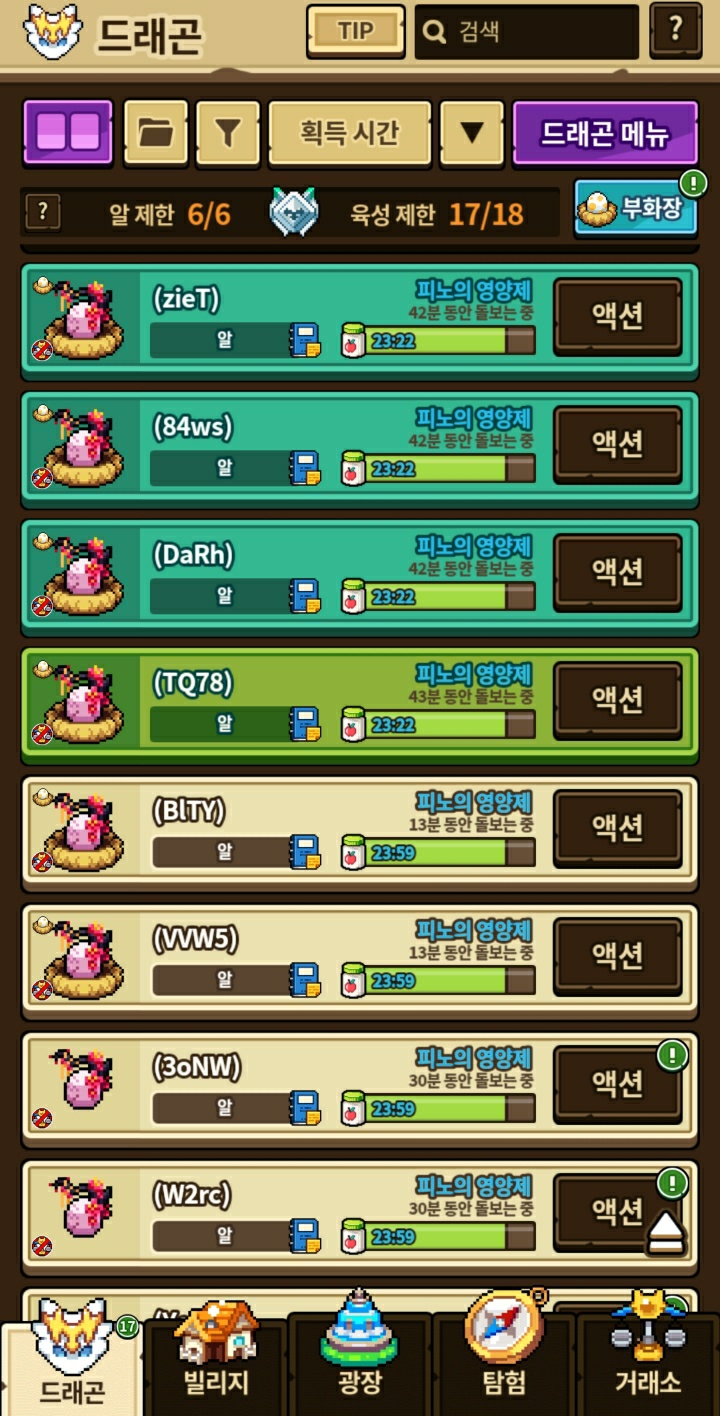Tap 액션 for the 3oNW egg

[x=617, y=1084]
